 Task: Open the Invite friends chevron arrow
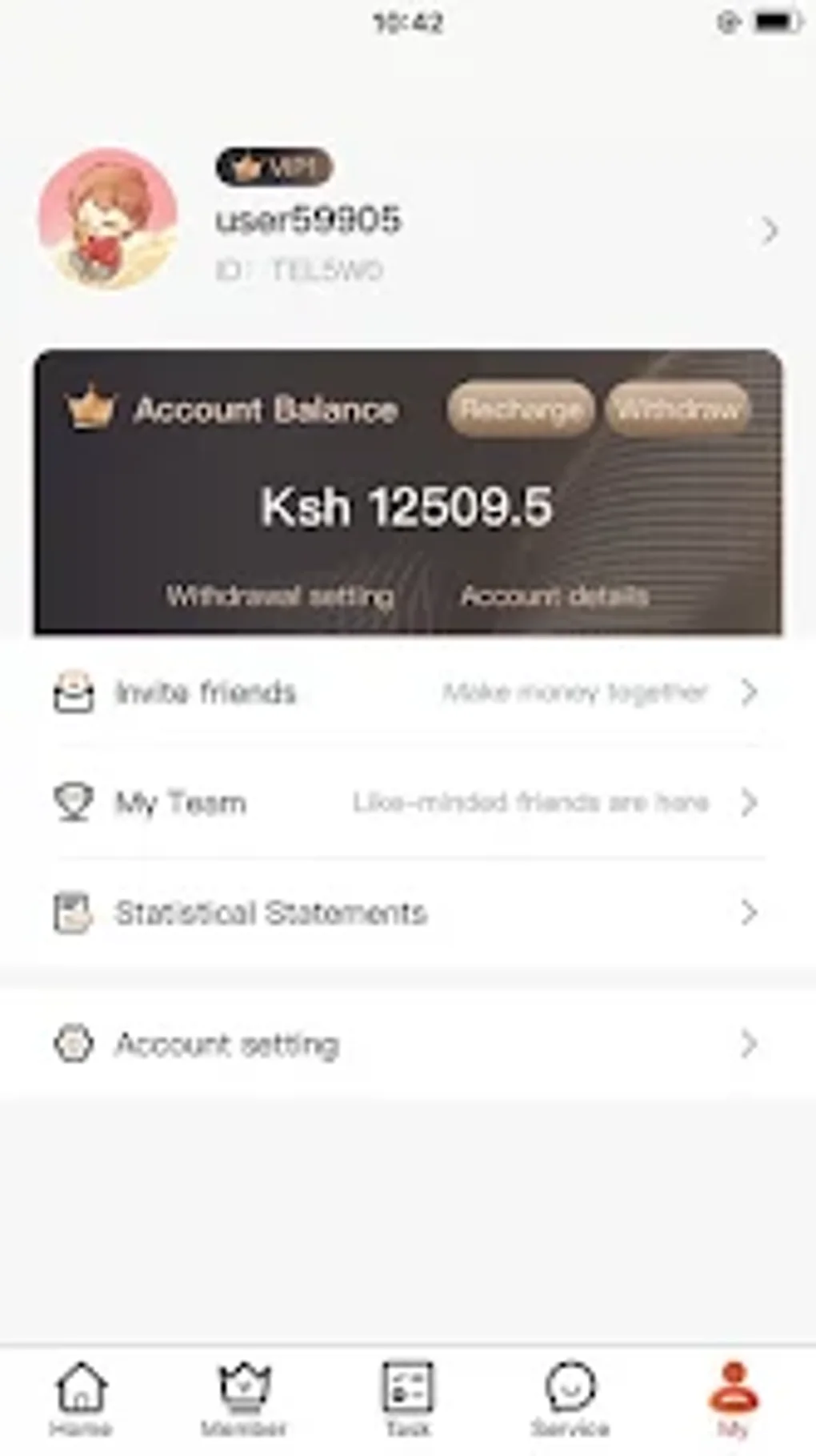point(750,692)
